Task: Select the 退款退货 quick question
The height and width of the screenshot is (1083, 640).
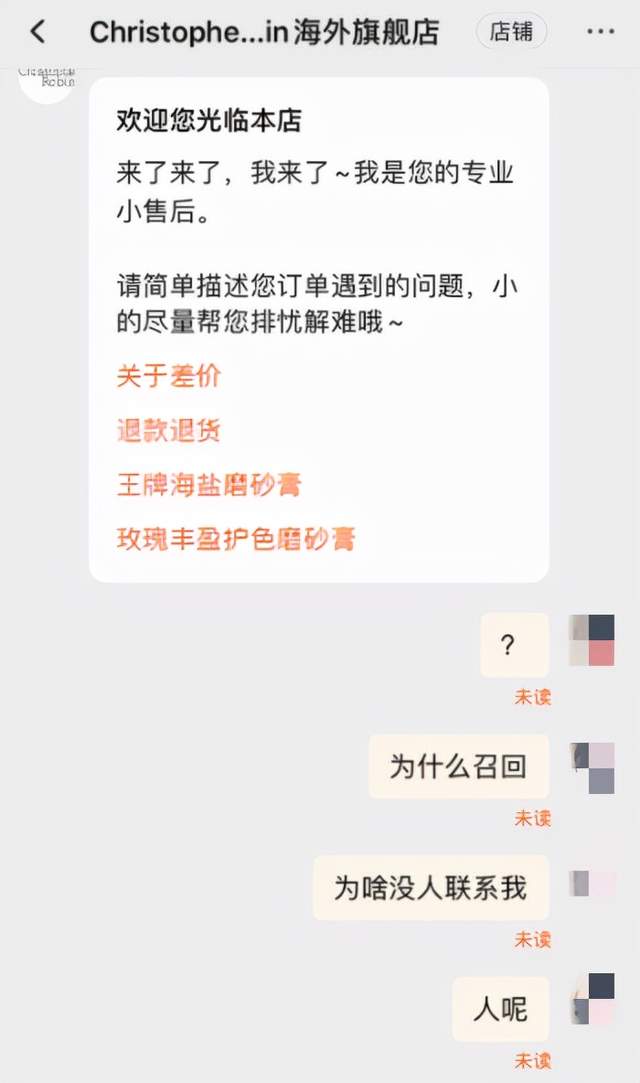Action: coord(168,430)
